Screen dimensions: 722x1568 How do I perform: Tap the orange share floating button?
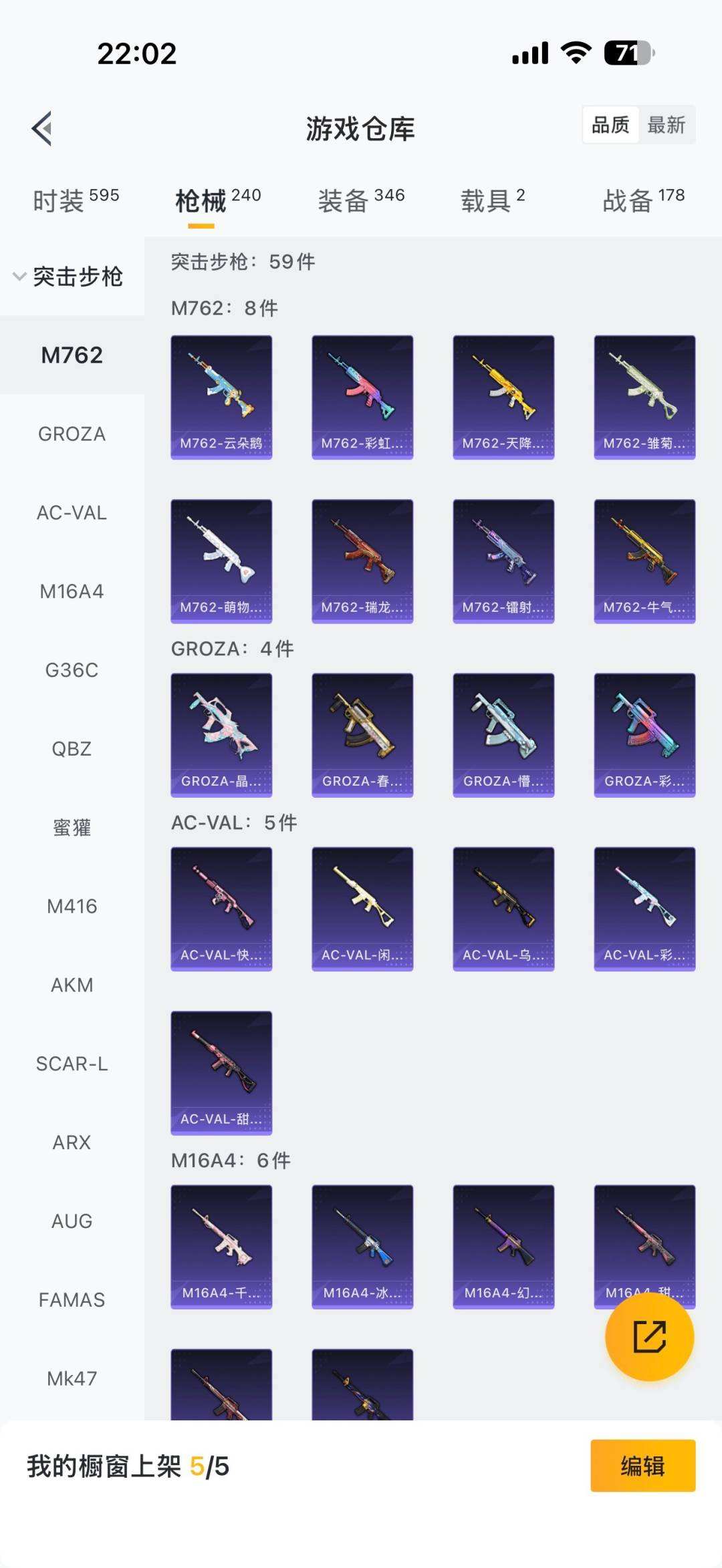click(649, 1336)
